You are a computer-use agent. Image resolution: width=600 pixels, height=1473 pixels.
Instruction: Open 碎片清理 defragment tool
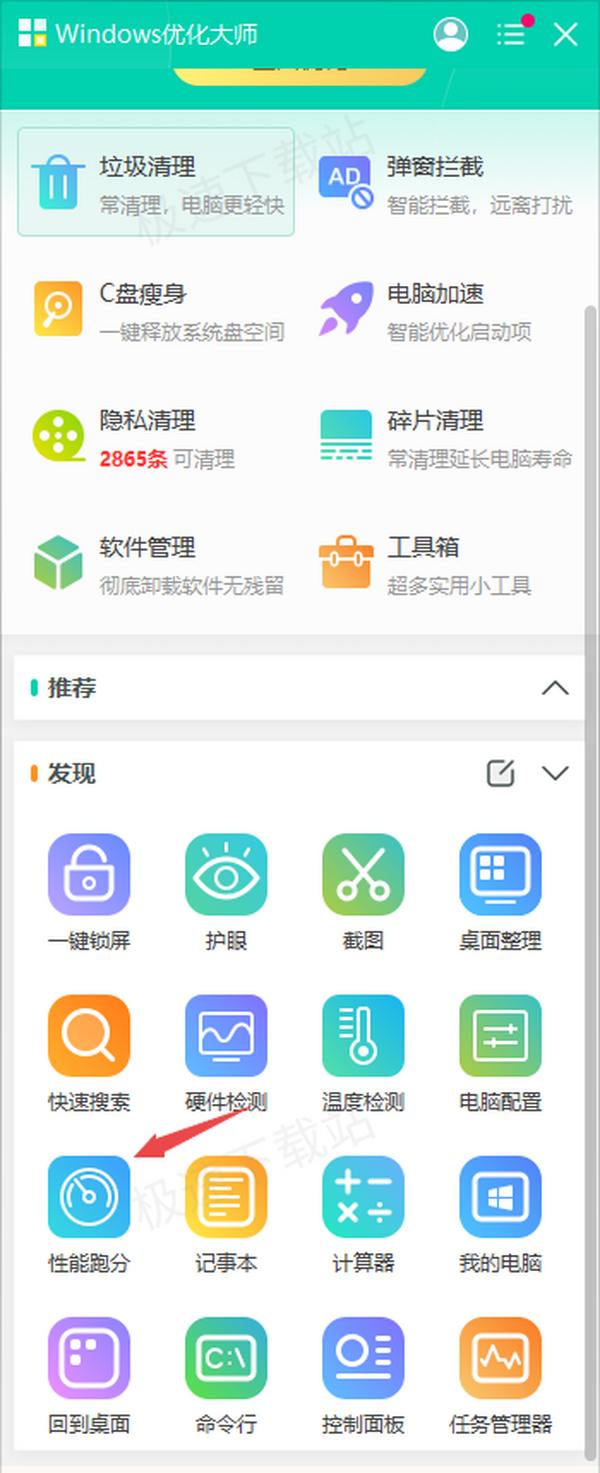(444, 436)
